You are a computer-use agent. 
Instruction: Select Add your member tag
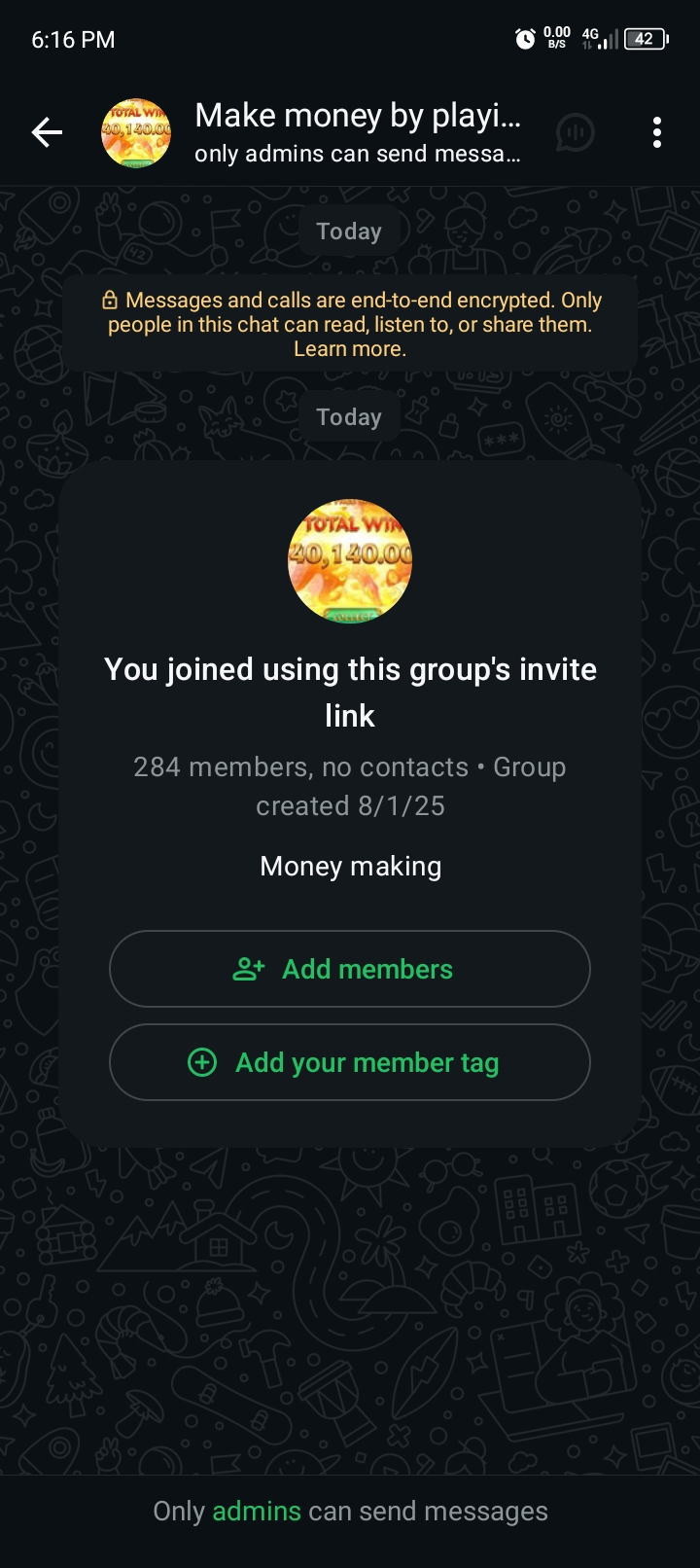(x=350, y=1062)
